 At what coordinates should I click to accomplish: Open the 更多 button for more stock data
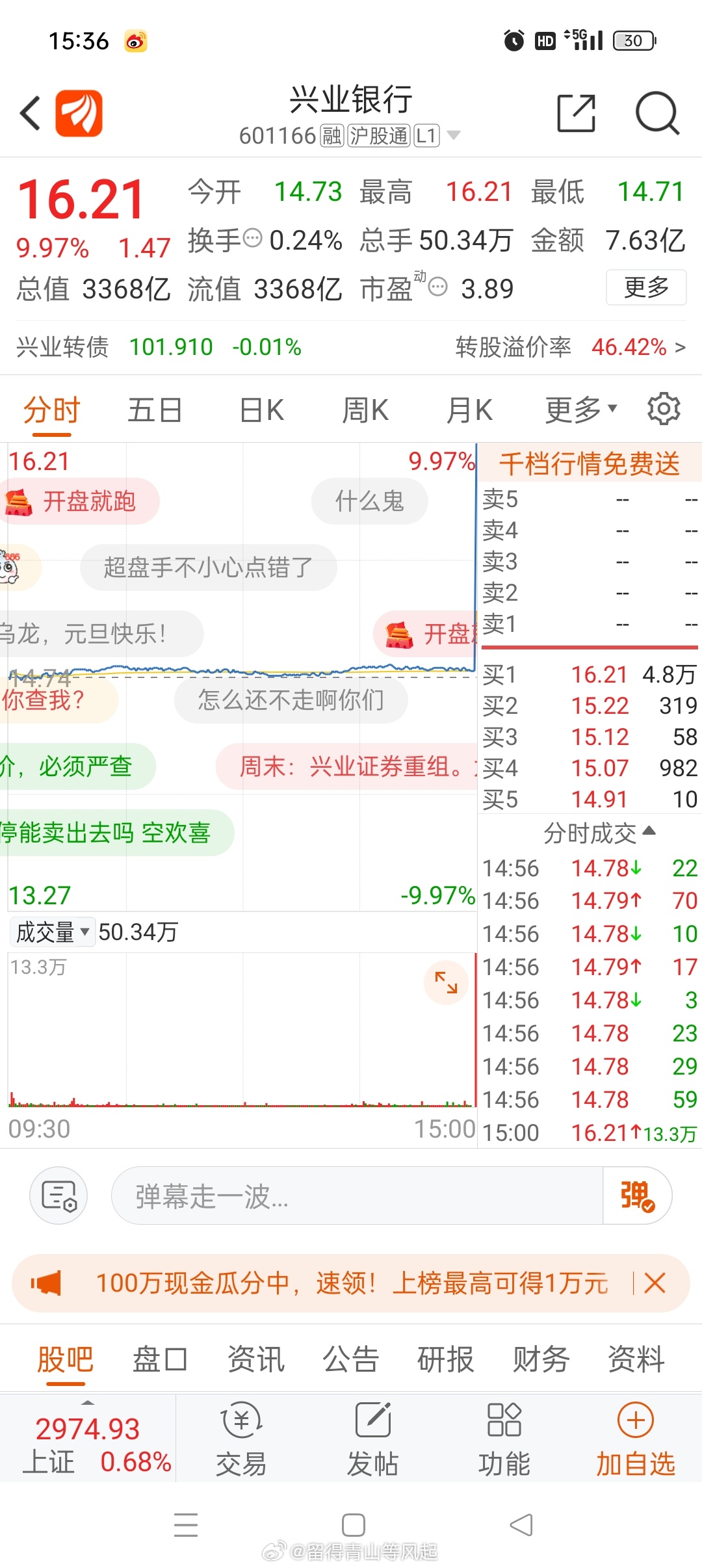[x=645, y=288]
